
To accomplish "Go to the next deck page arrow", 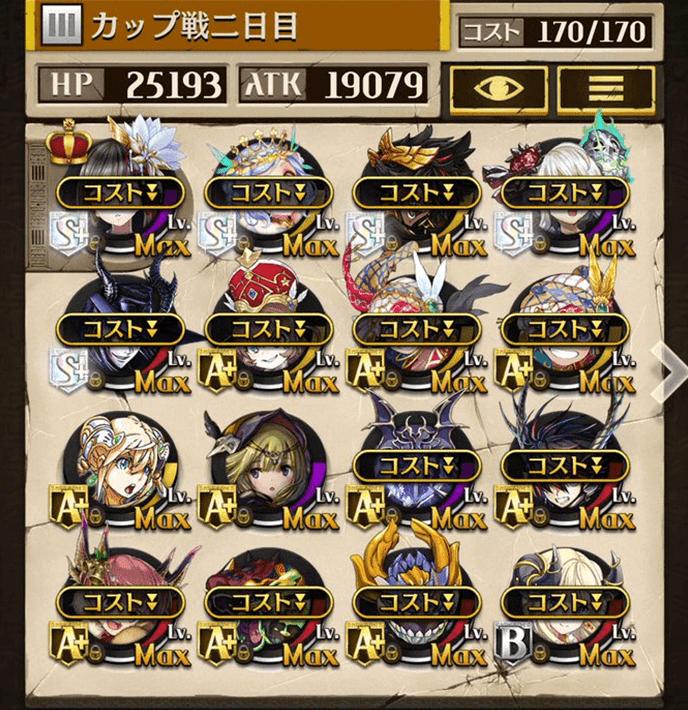I will (668, 370).
